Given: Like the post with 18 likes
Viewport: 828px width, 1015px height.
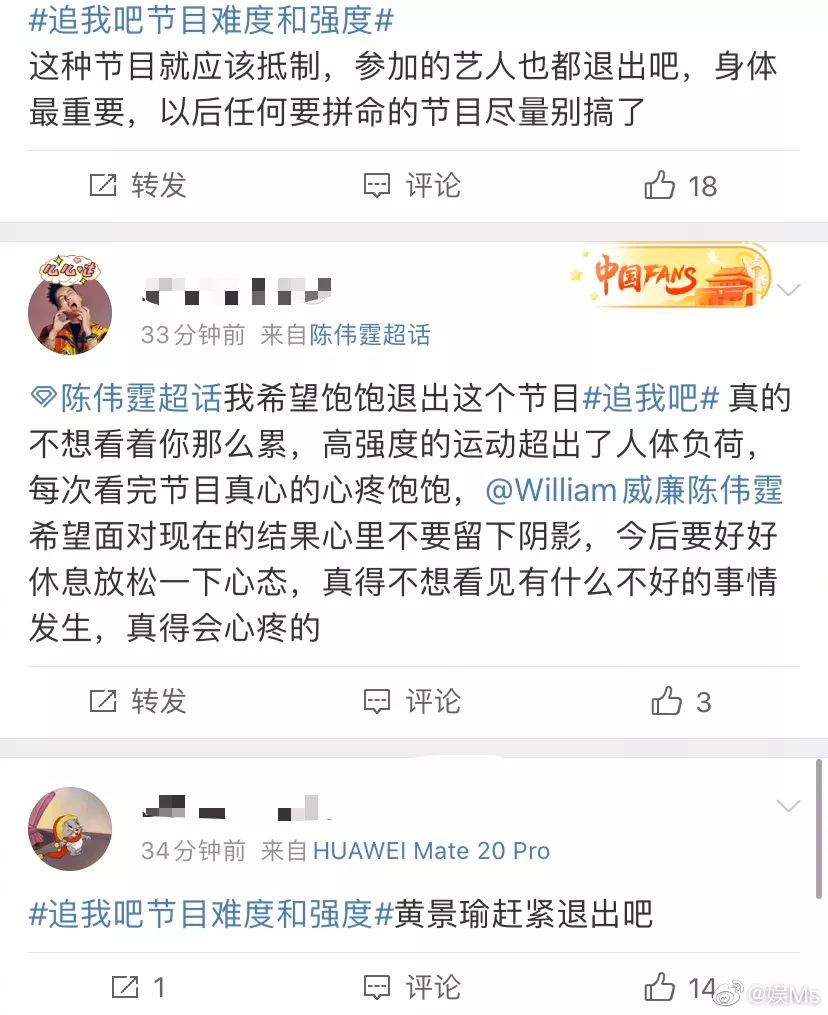Looking at the screenshot, I should pos(681,185).
